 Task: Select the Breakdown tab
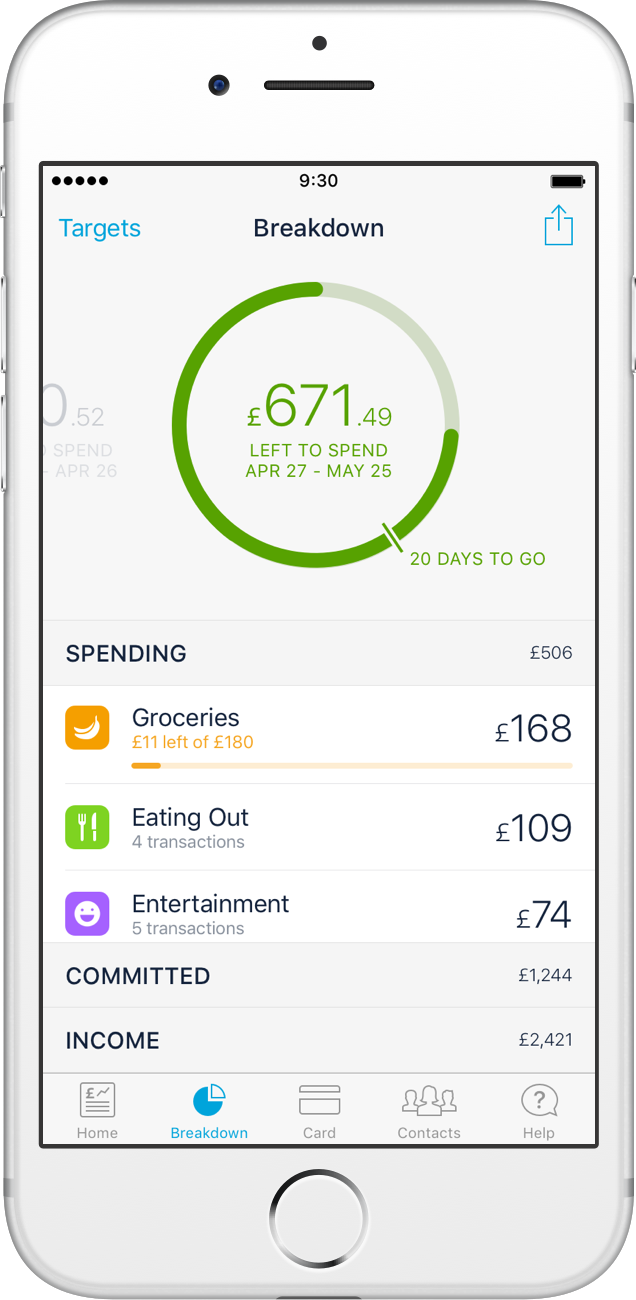tap(209, 1110)
